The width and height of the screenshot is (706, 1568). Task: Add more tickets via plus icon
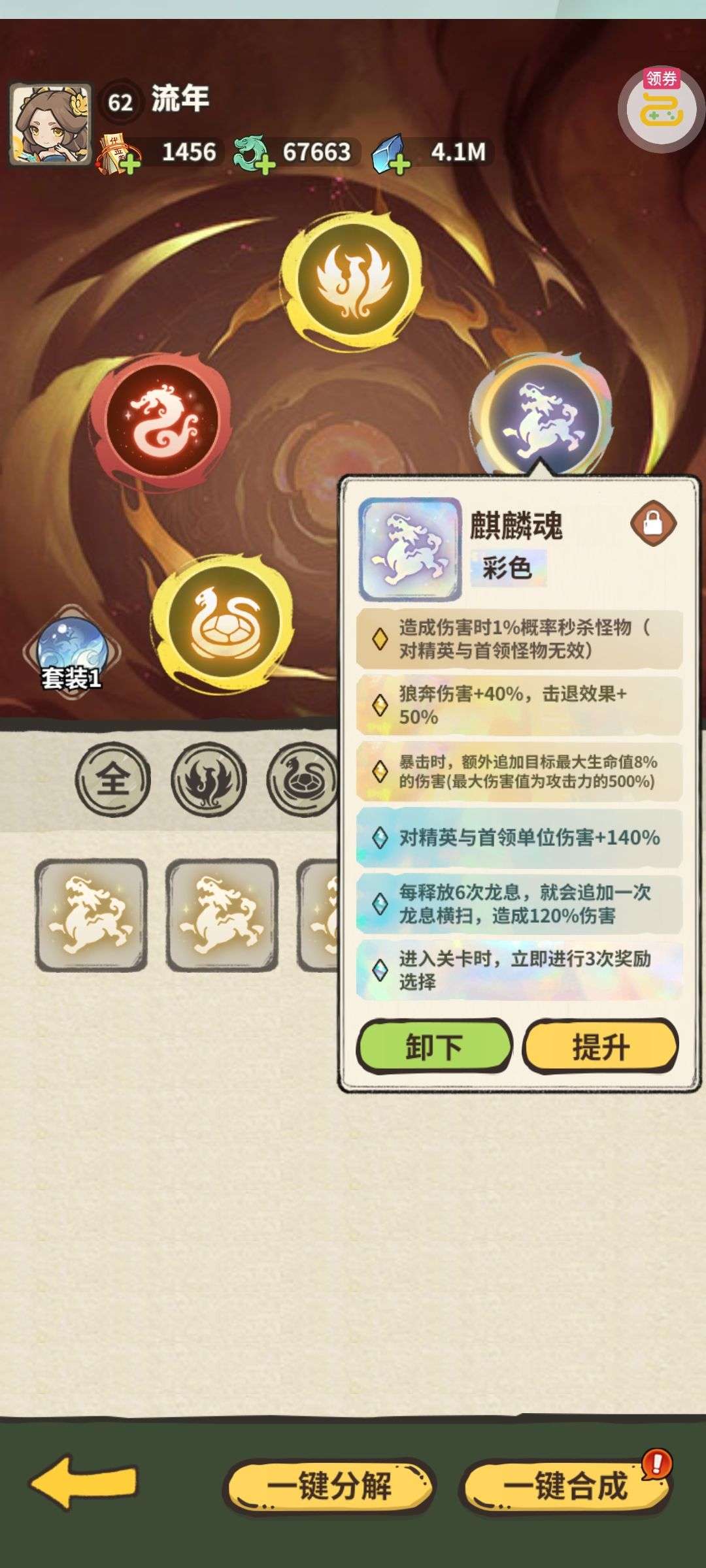pyautogui.click(x=130, y=163)
